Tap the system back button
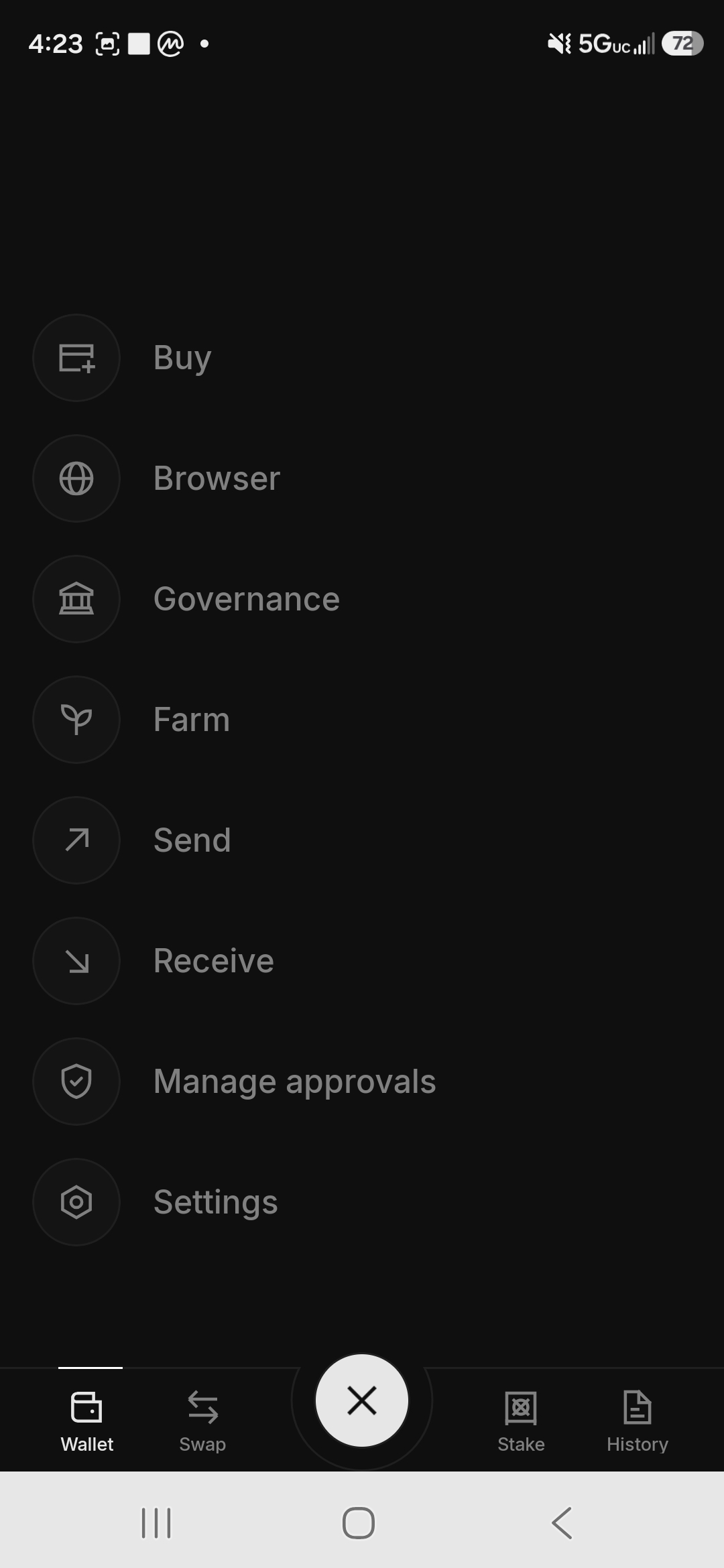The height and width of the screenshot is (1568, 724). pyautogui.click(x=562, y=1523)
